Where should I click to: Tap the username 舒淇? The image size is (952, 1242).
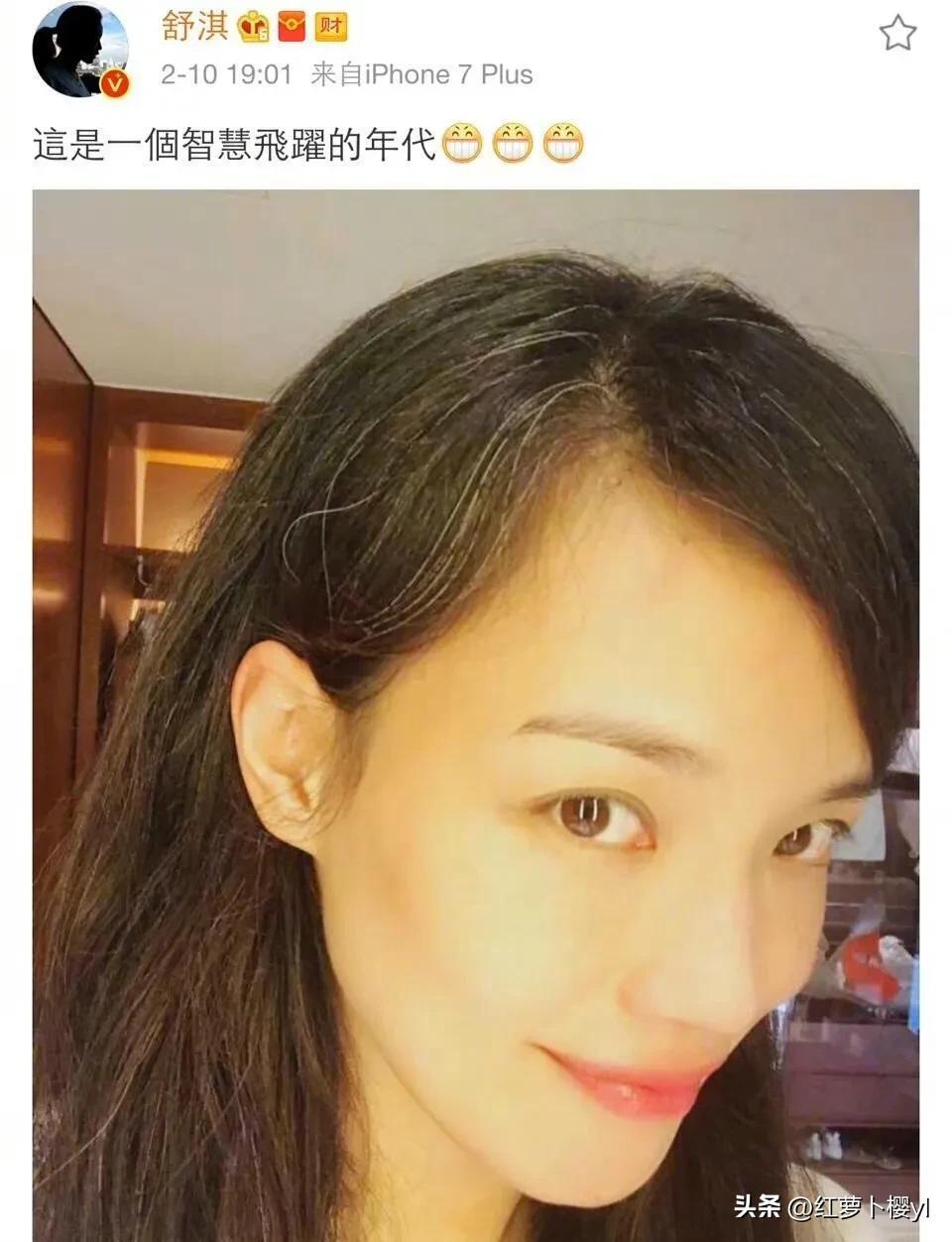[x=195, y=26]
